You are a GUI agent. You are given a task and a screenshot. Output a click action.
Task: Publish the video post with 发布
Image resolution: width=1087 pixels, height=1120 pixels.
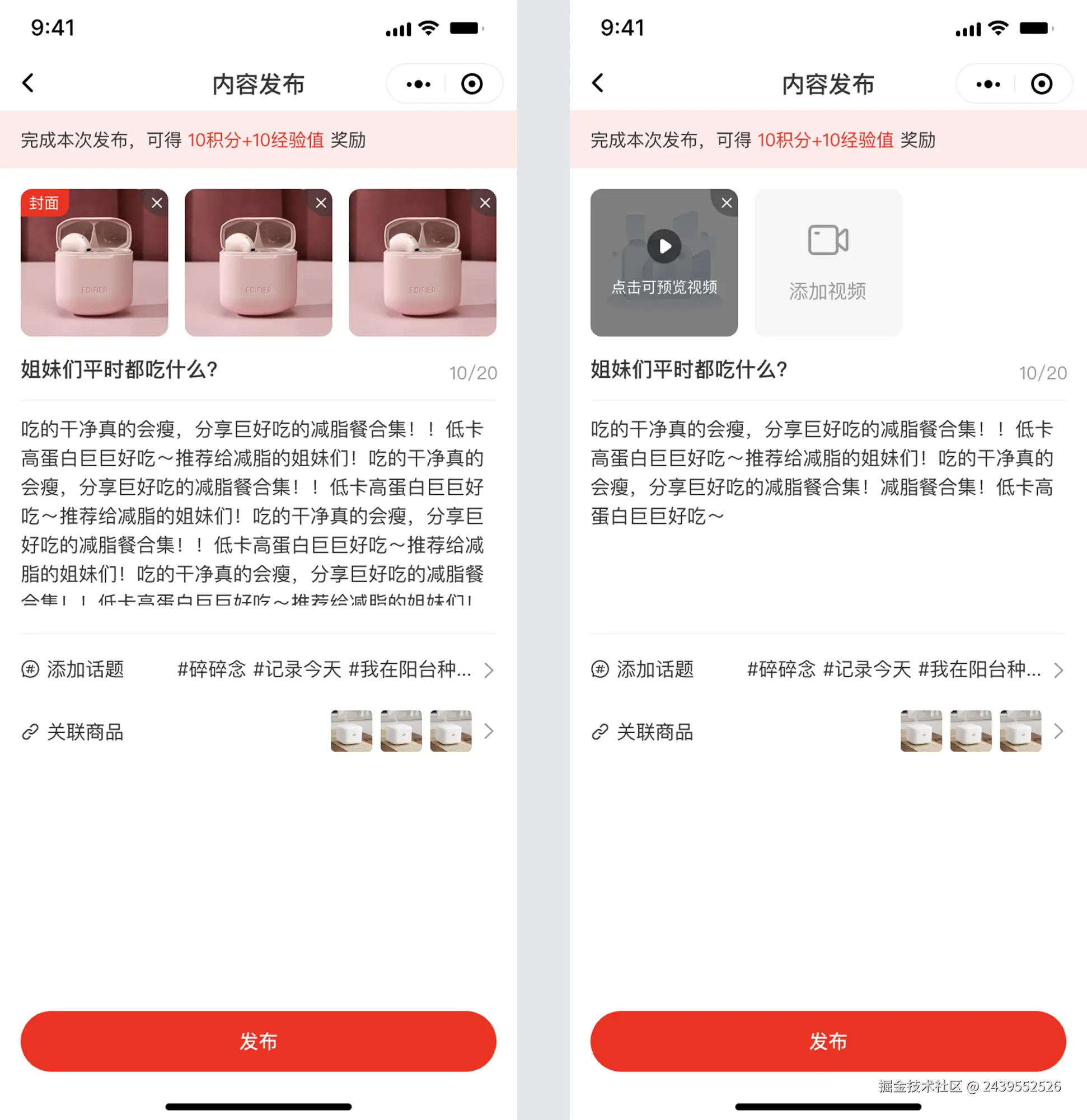(x=827, y=1041)
